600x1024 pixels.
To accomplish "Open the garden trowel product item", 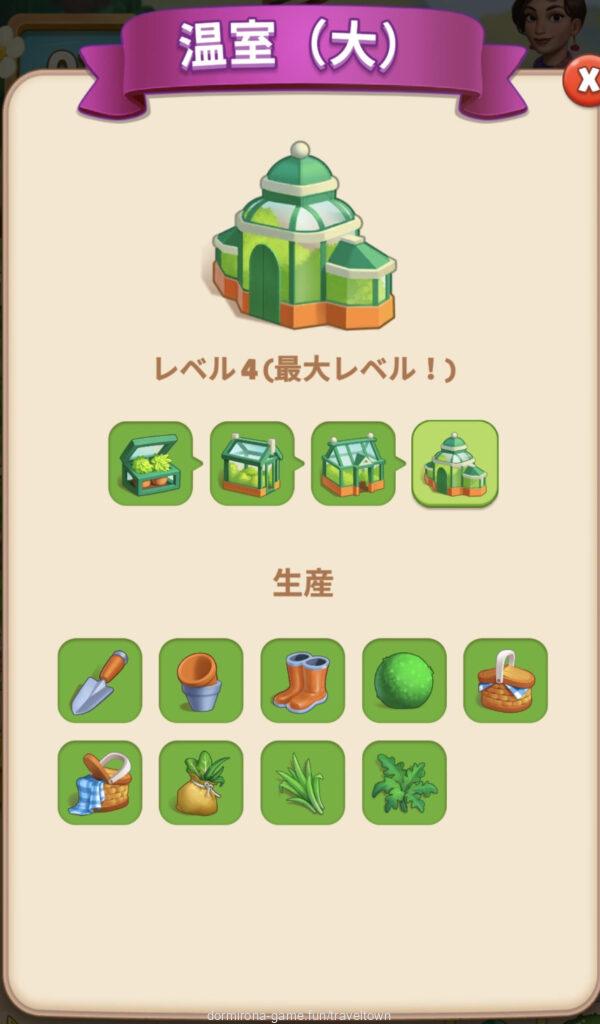I will [100, 681].
